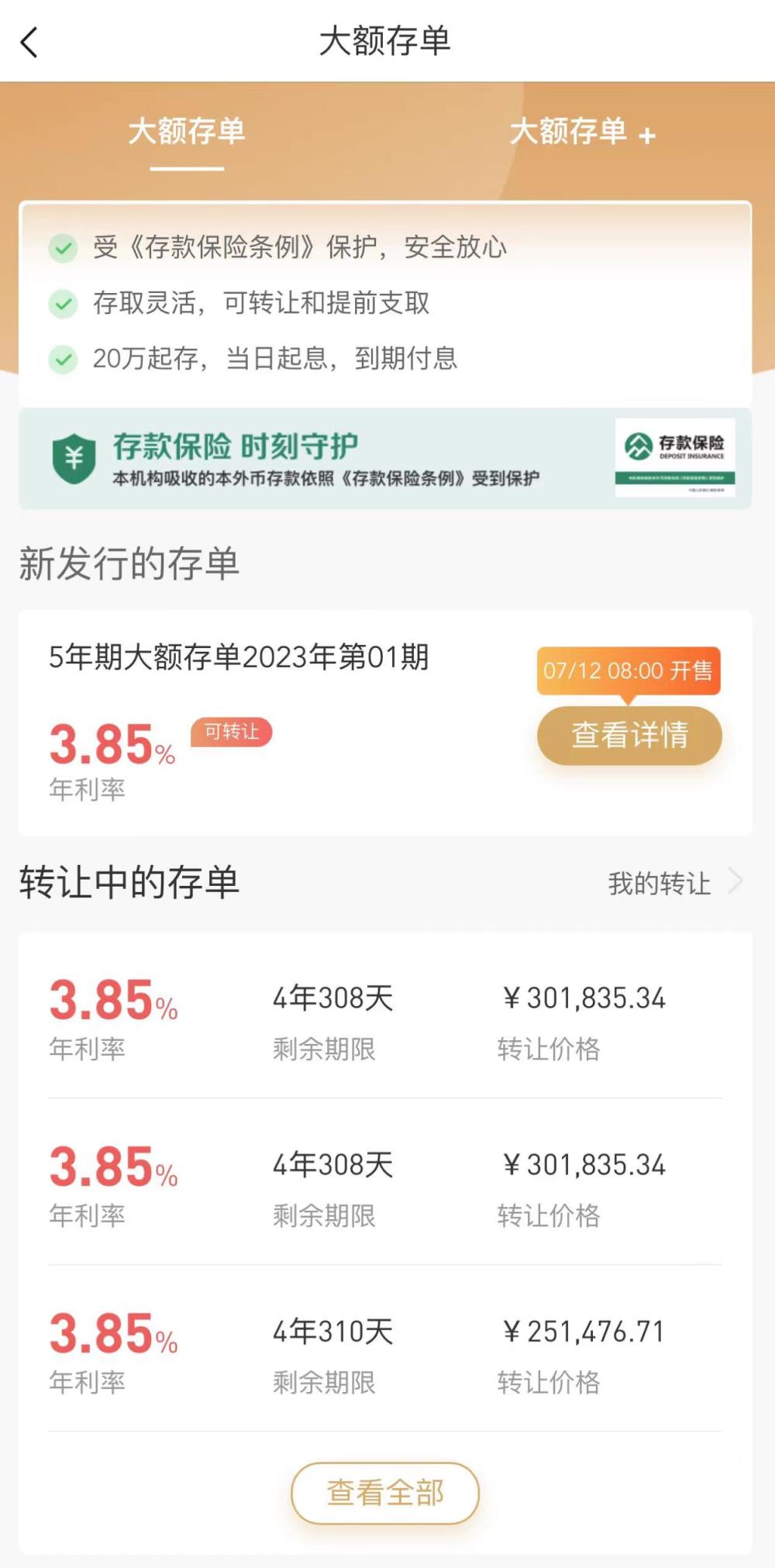Tap the green checkmark beside 存取灵活，可转让和提前支取
Viewport: 775px width, 1568px height.
62,305
